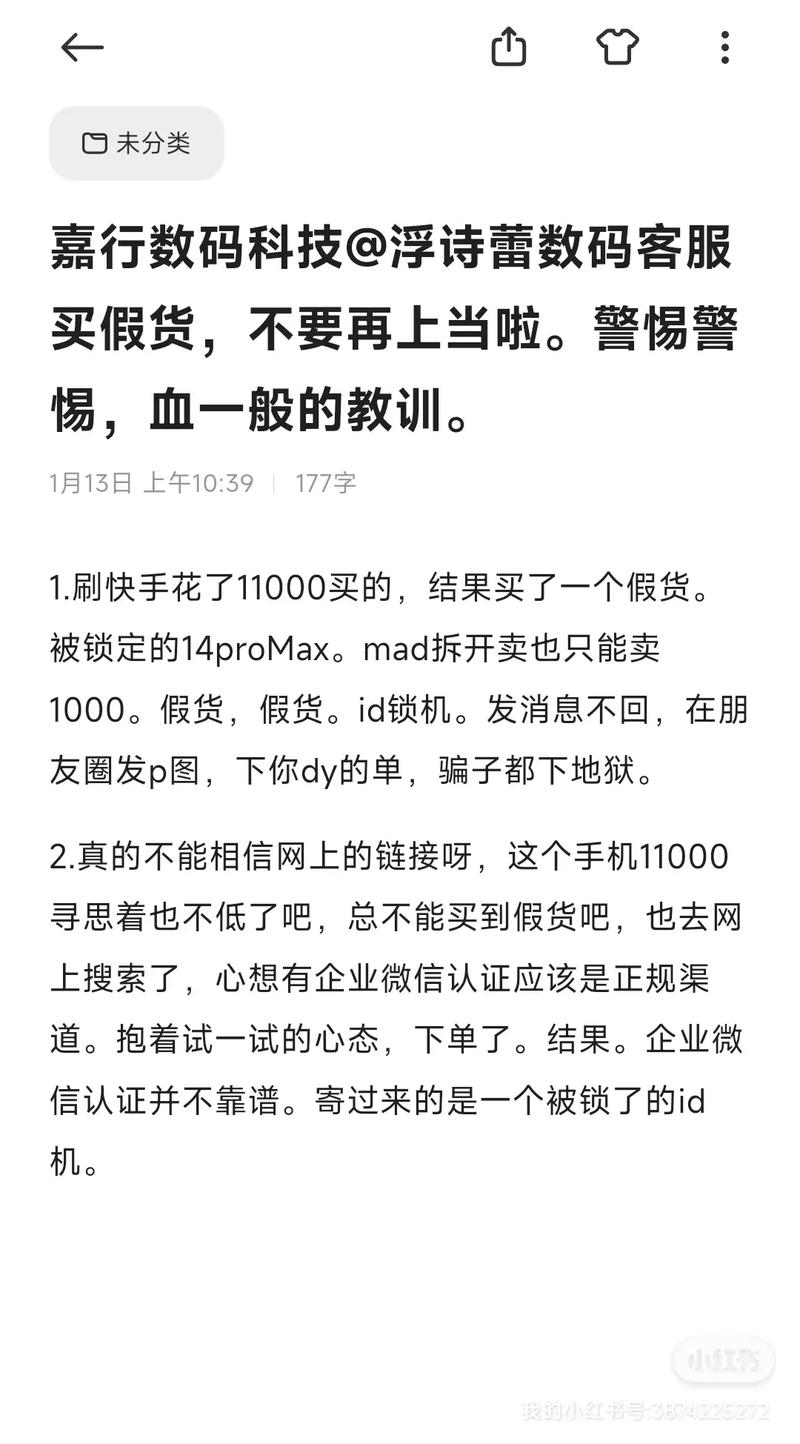This screenshot has width=800, height=1444.
Task: Expand note info by tapping 177字 count
Action: click(x=325, y=483)
